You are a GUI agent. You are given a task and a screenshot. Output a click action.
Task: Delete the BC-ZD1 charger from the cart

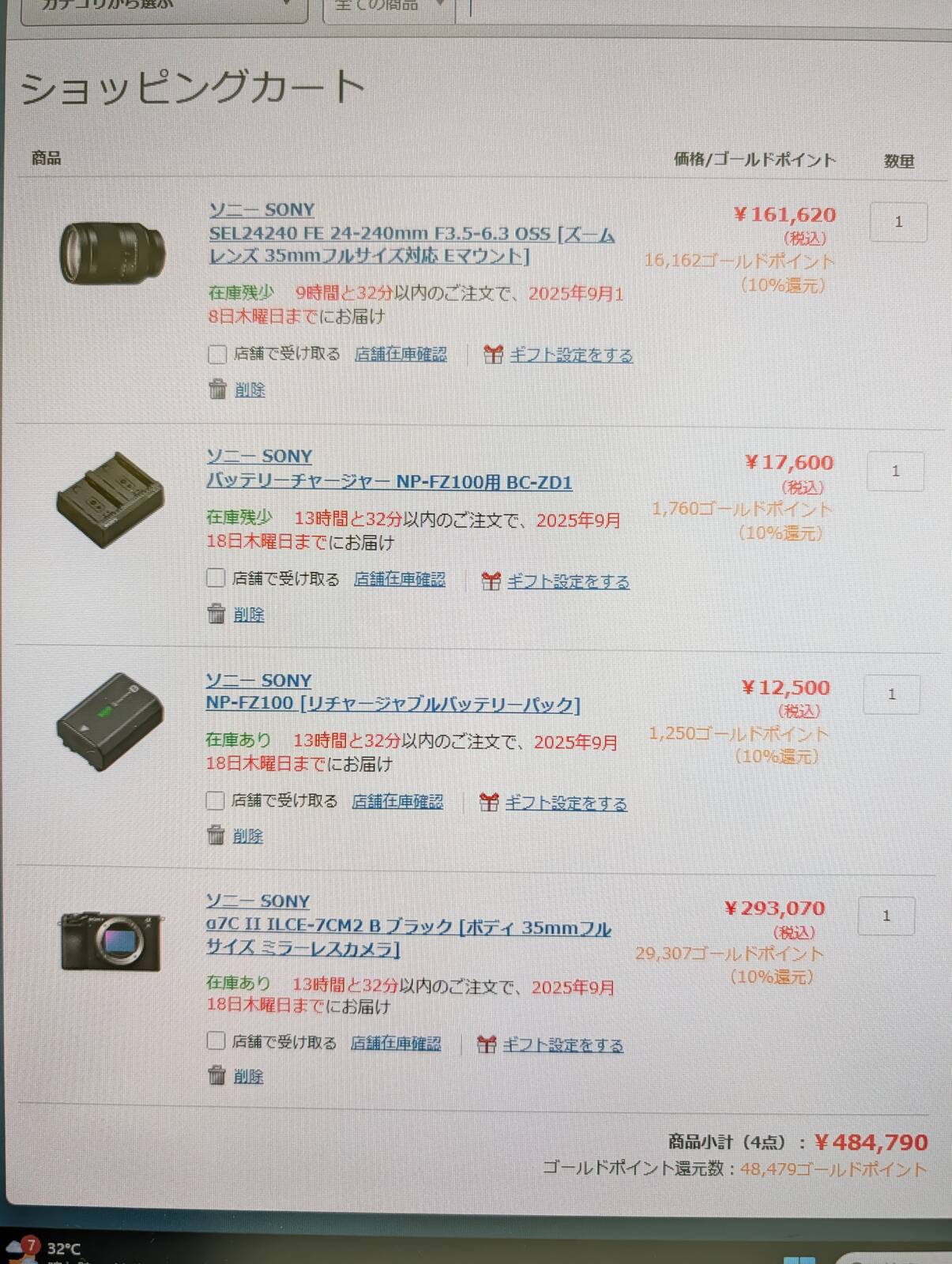[x=248, y=615]
